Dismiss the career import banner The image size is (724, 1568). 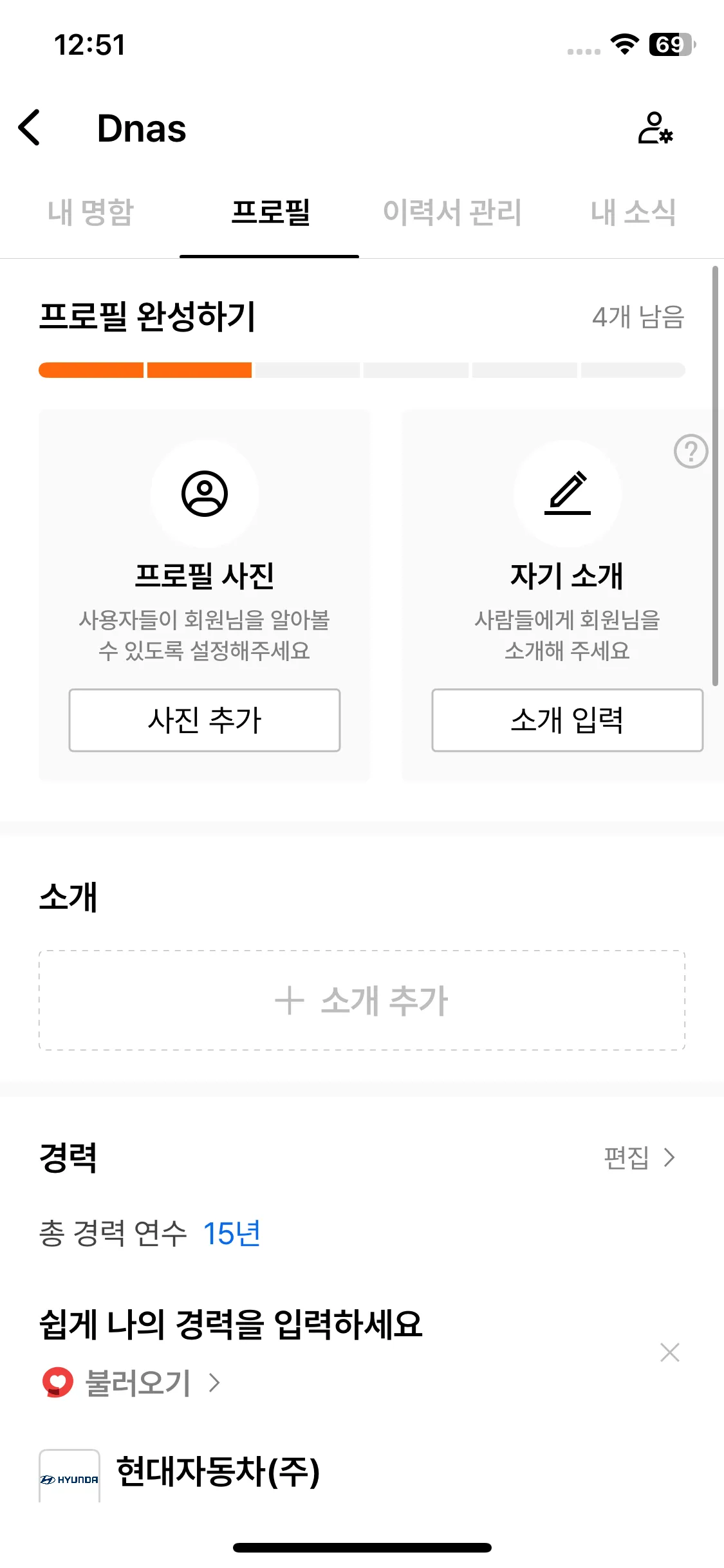(669, 1352)
